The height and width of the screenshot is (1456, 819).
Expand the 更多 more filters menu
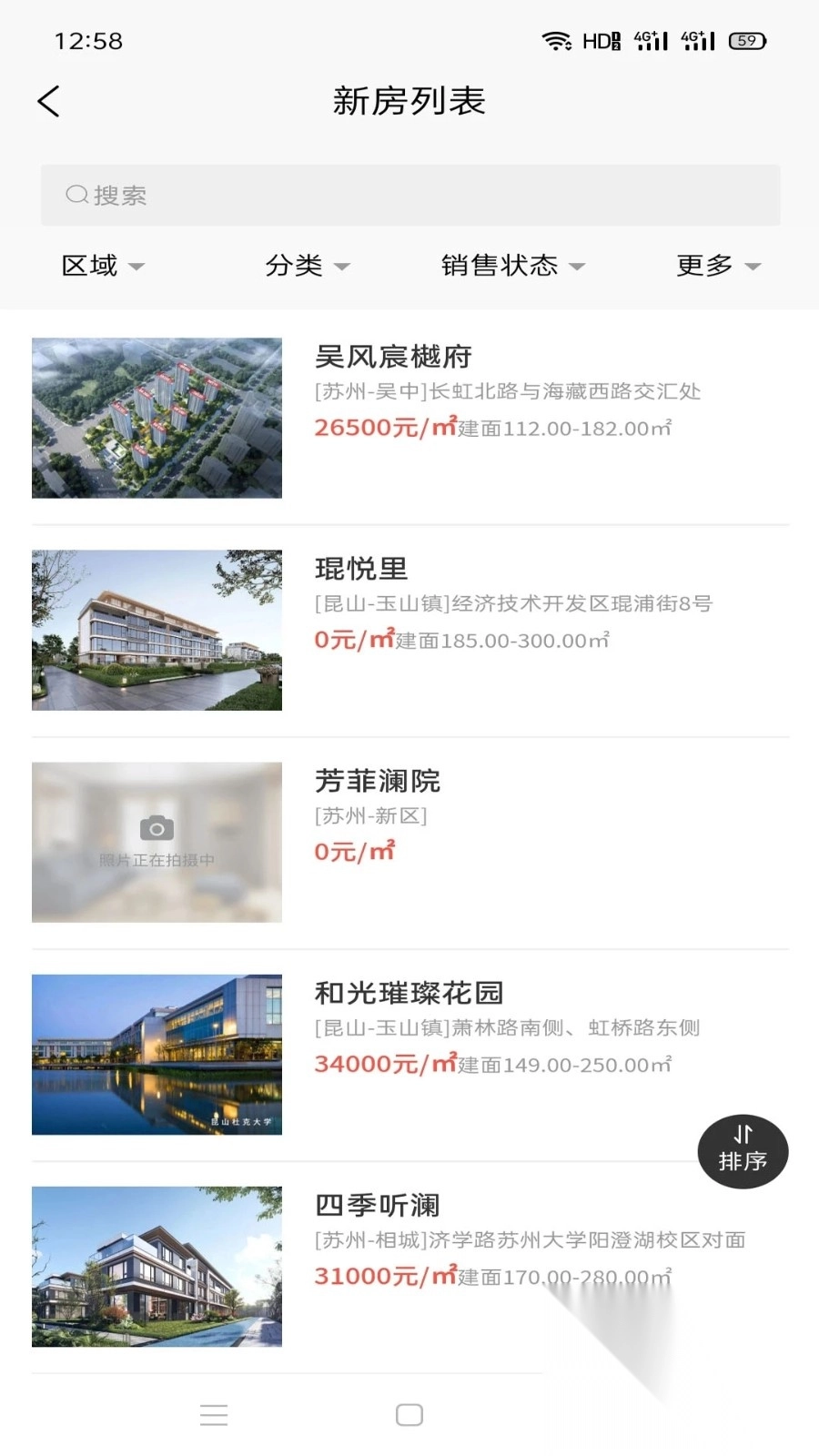click(716, 266)
